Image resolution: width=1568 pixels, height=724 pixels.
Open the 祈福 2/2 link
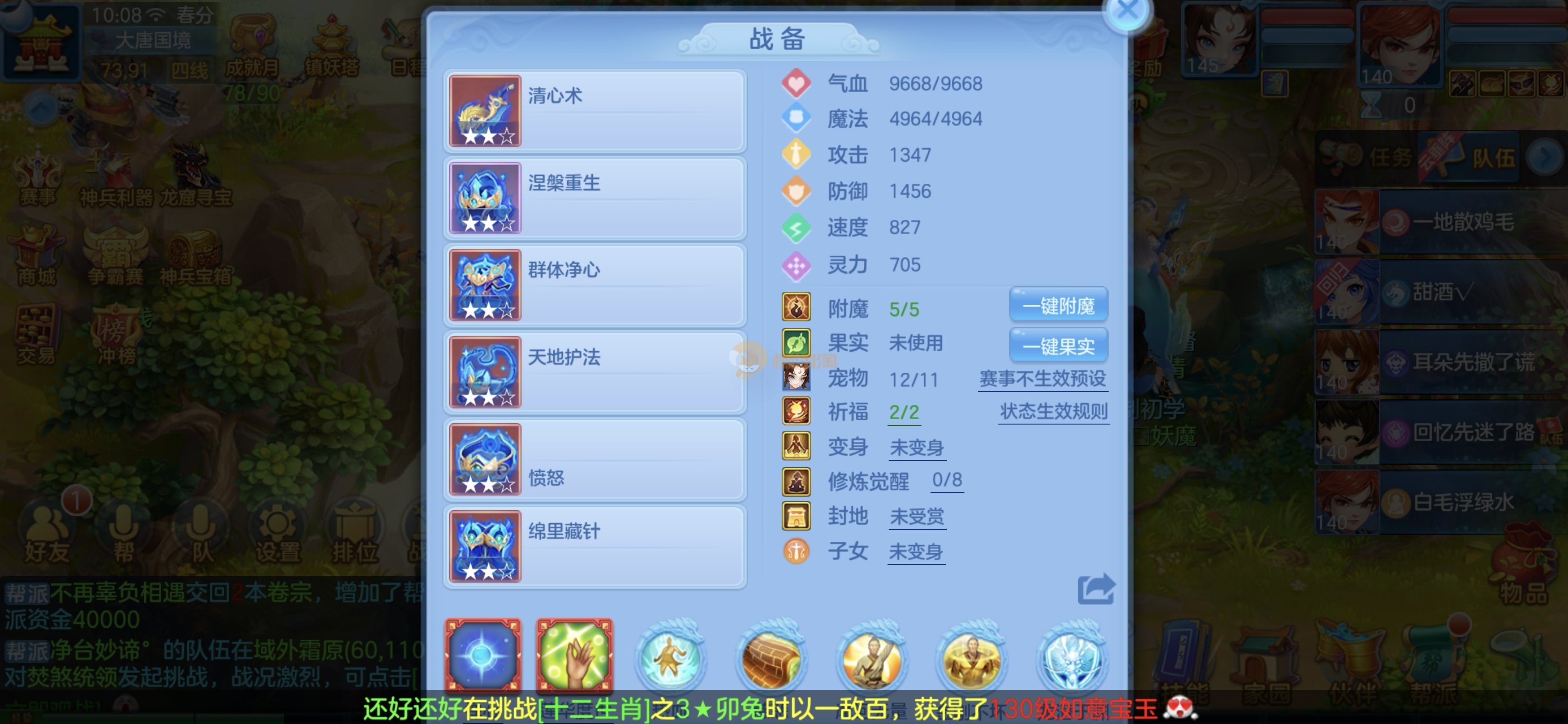click(x=904, y=412)
